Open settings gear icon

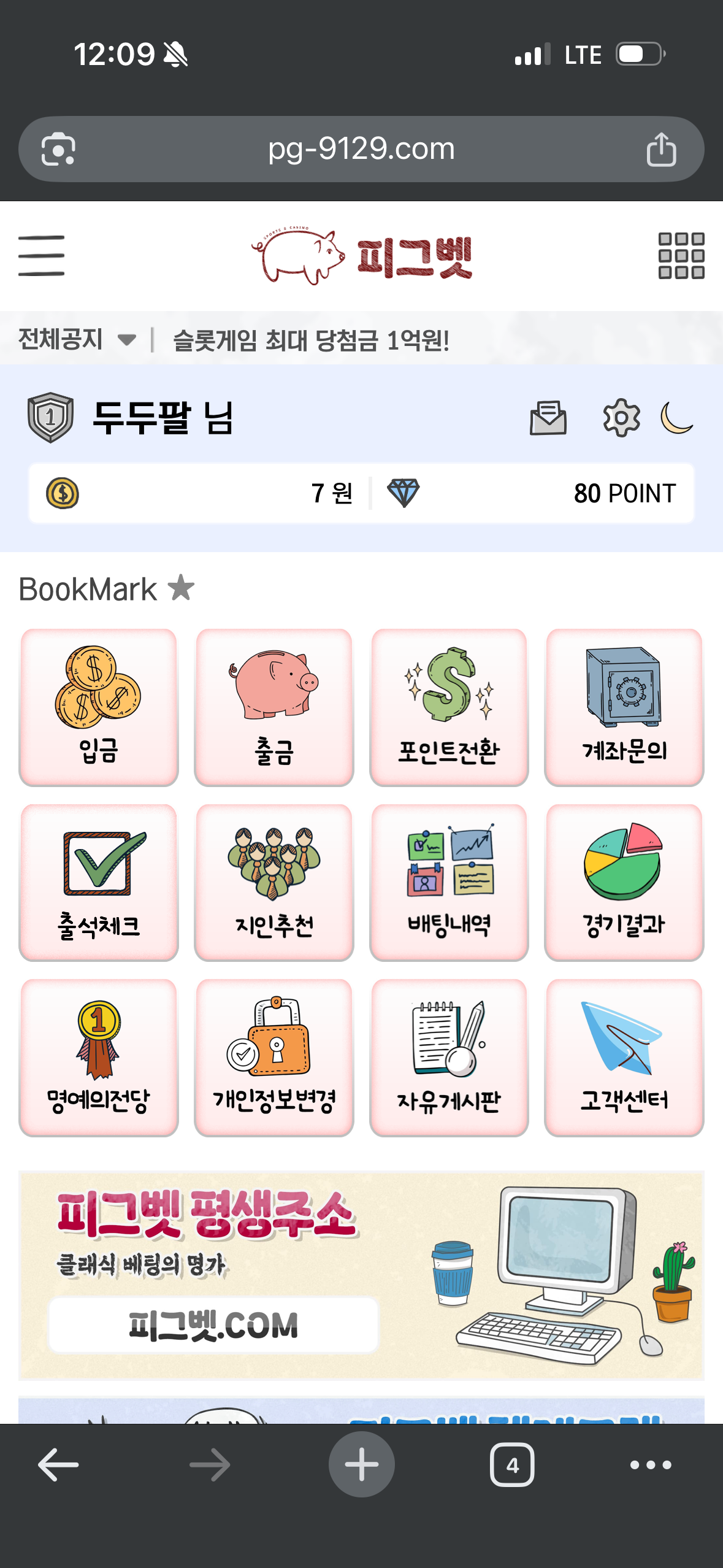click(x=621, y=418)
